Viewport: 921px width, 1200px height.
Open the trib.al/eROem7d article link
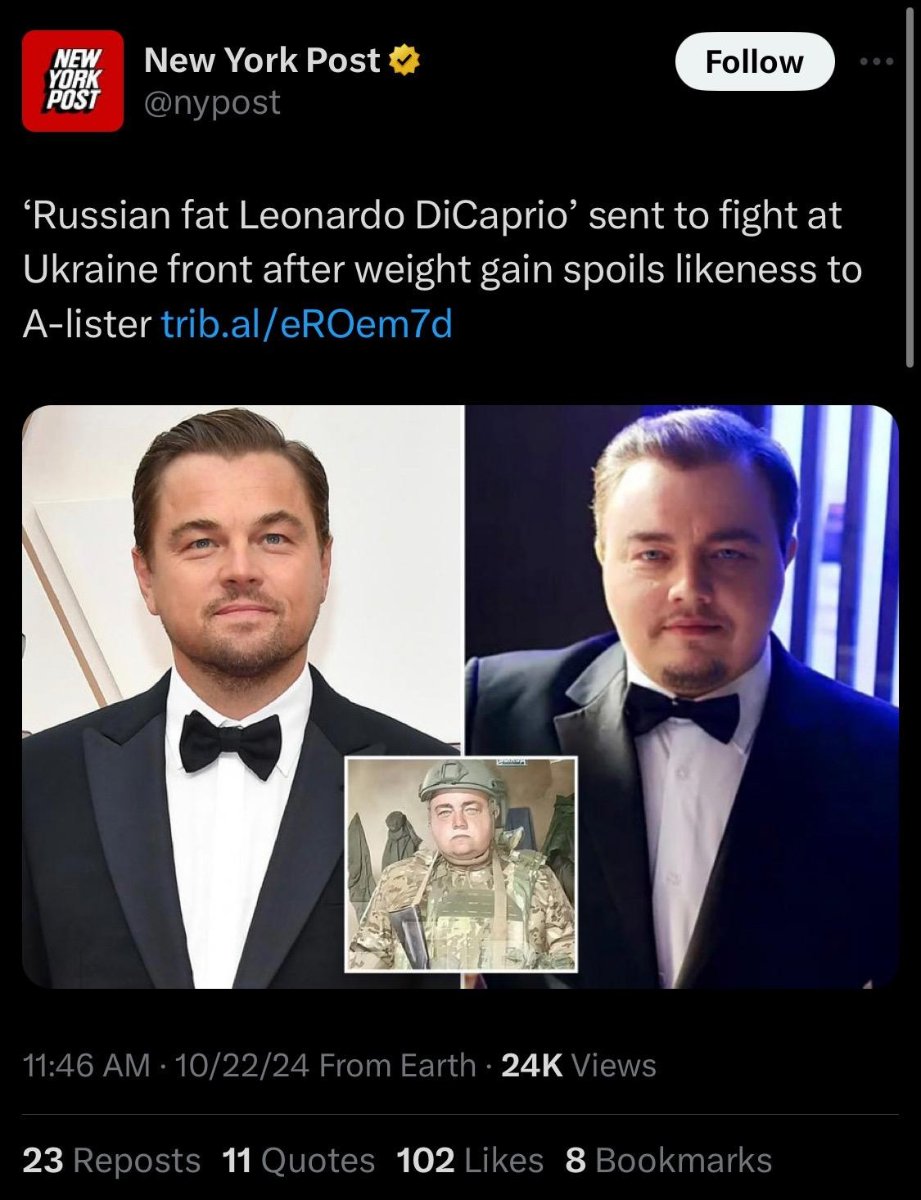tap(306, 324)
